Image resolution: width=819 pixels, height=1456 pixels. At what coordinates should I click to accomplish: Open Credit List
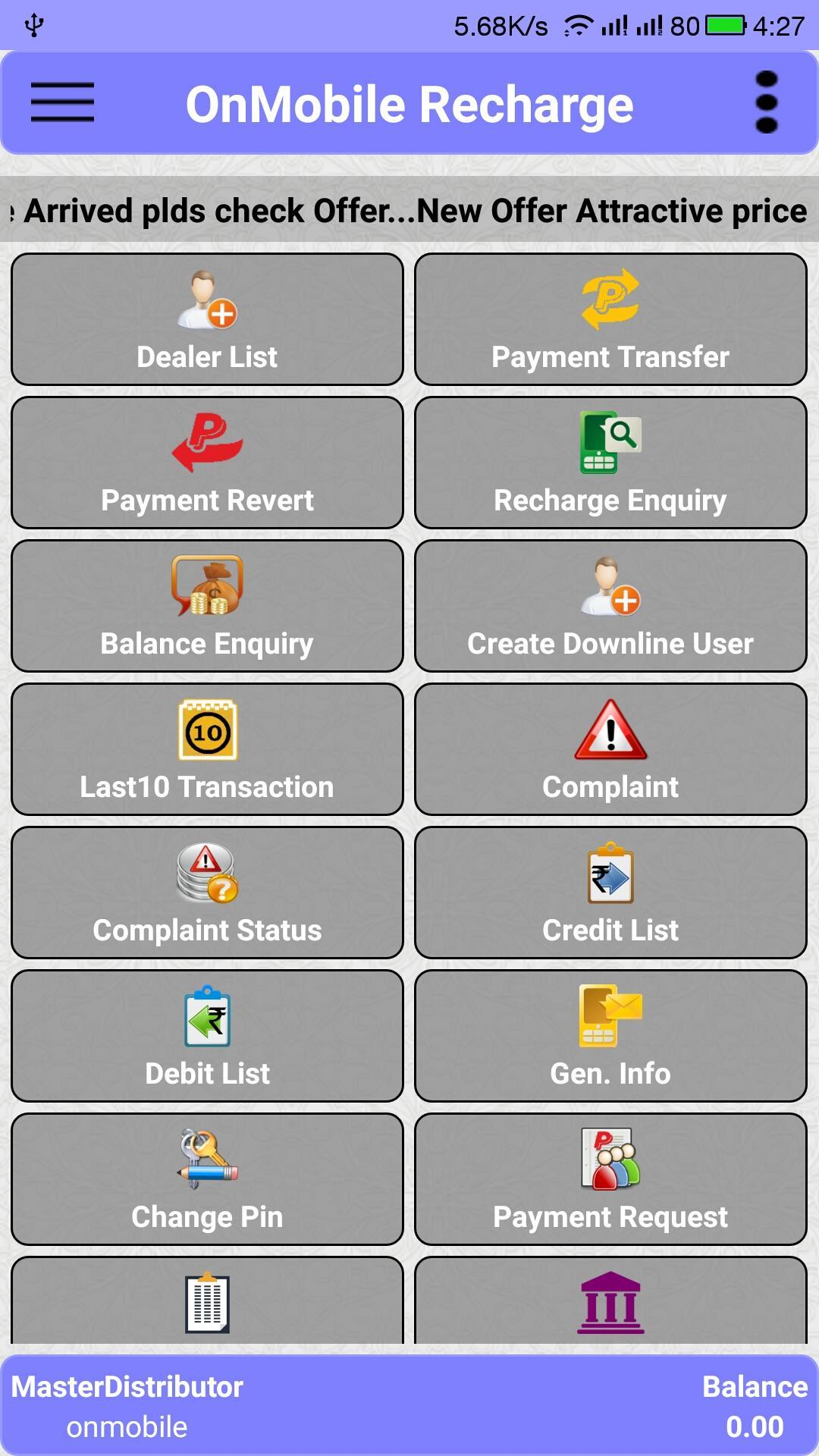[x=610, y=893]
